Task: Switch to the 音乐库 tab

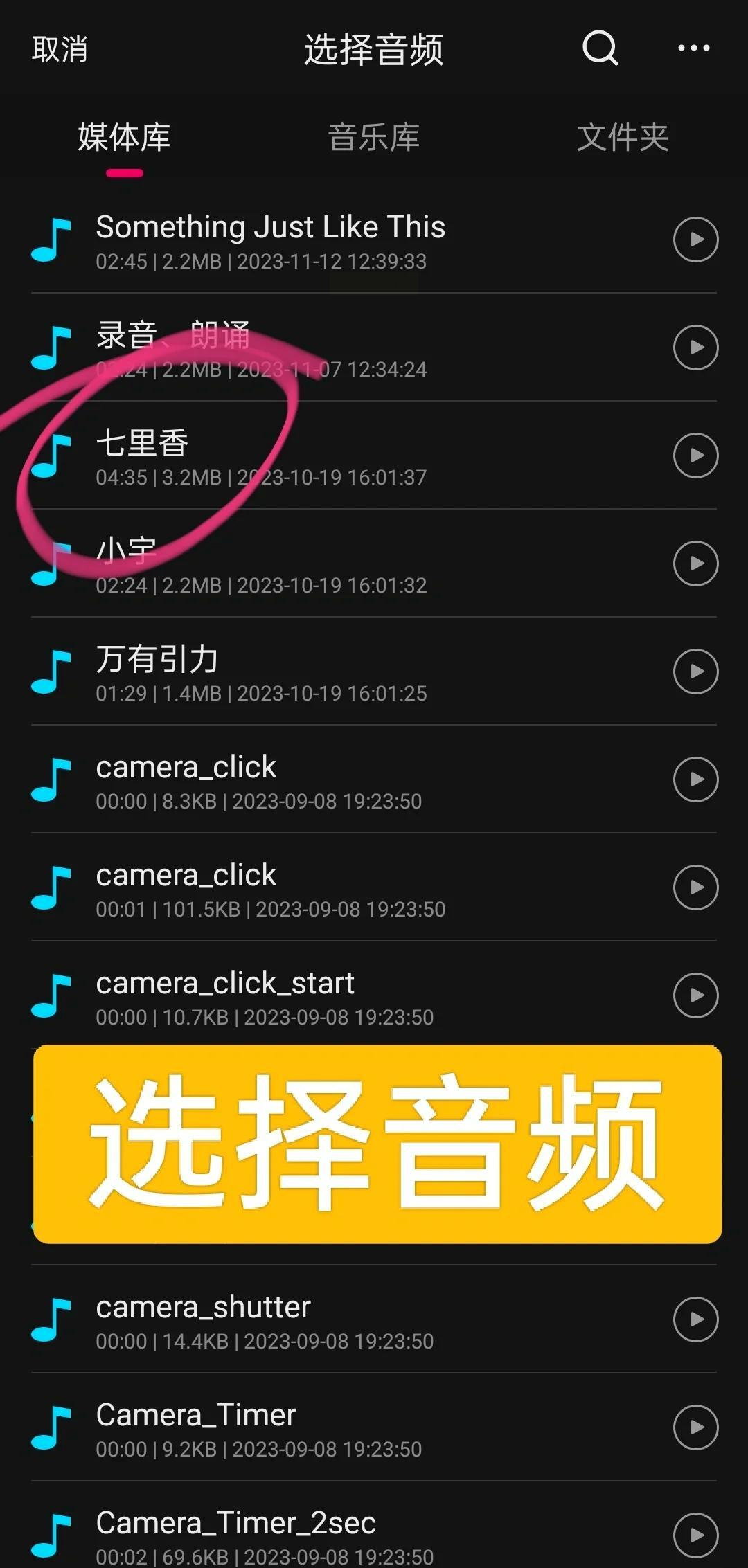Action: 373,137
